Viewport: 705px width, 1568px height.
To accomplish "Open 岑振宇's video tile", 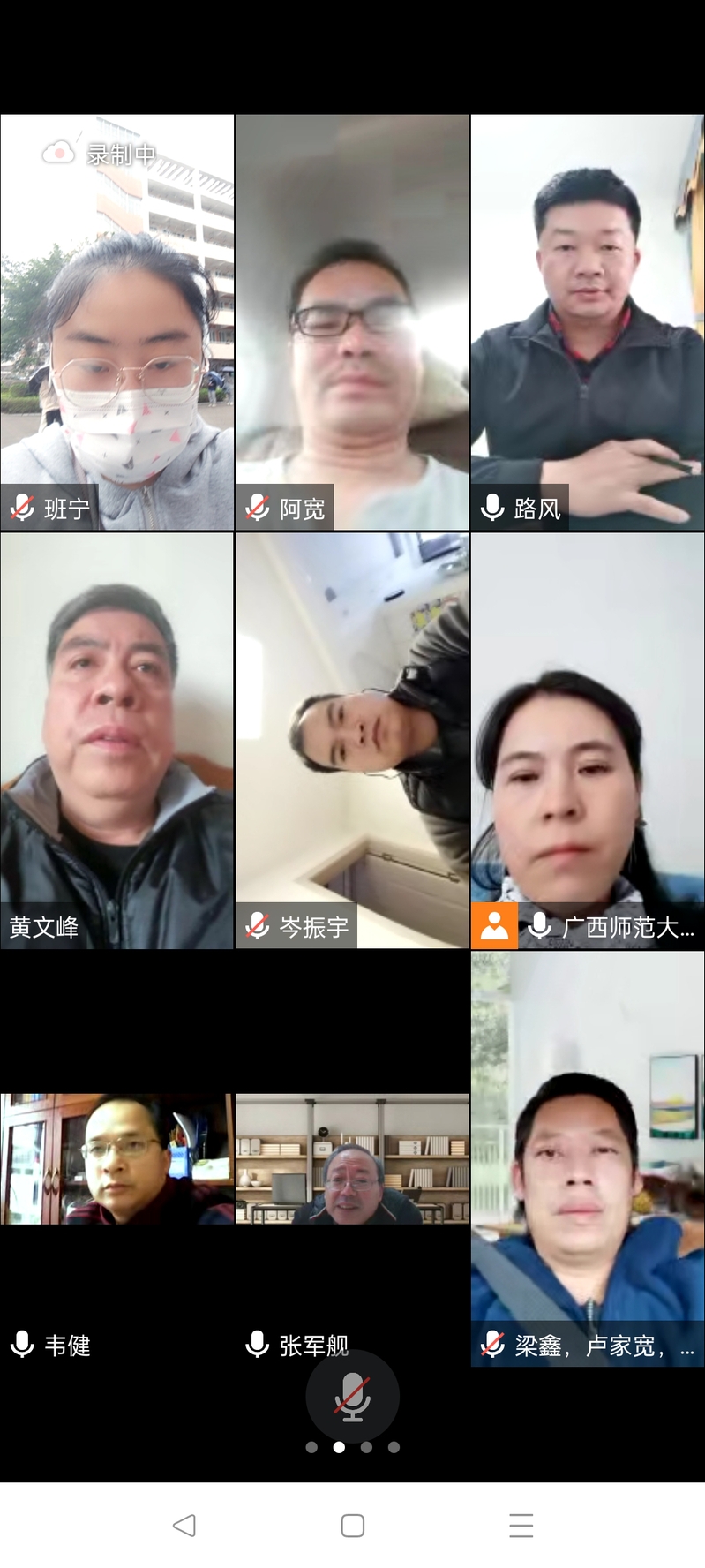I will pyautogui.click(x=352, y=740).
